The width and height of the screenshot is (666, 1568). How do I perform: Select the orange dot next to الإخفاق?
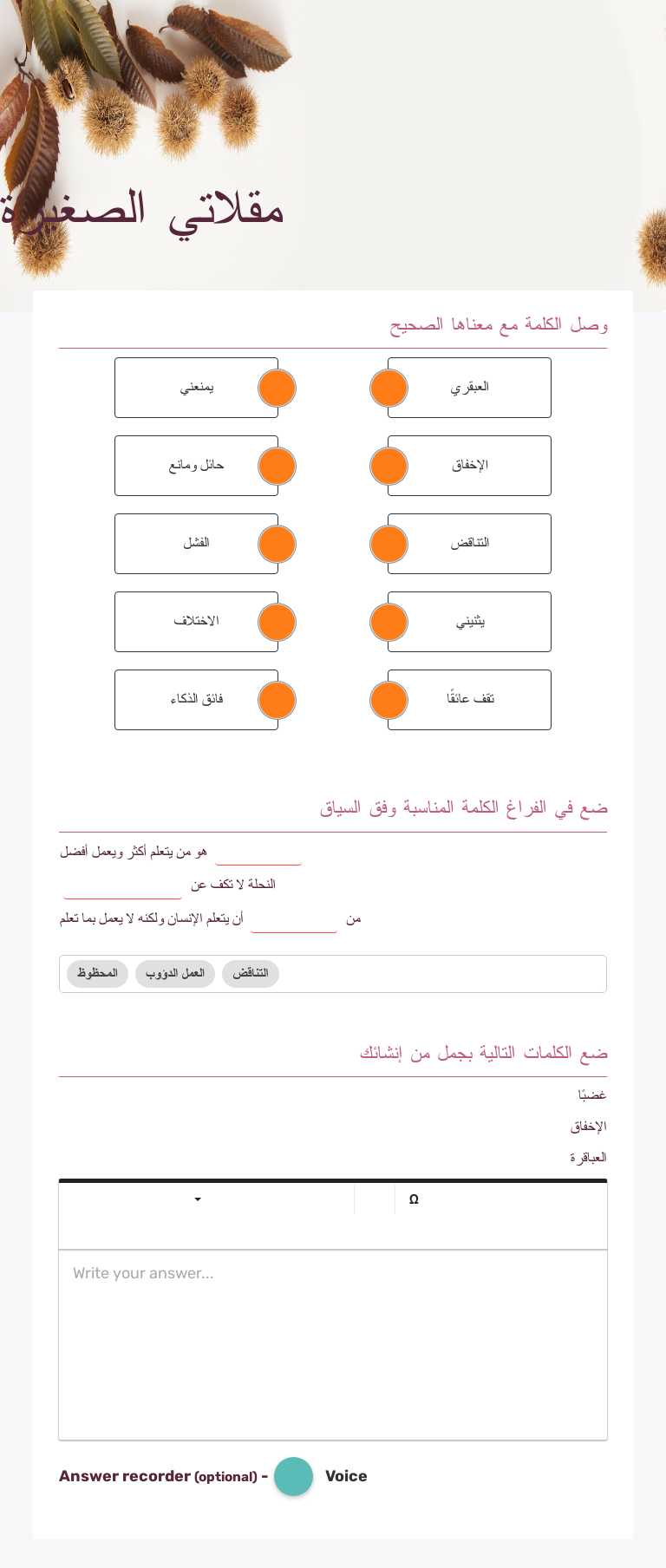pos(388,466)
